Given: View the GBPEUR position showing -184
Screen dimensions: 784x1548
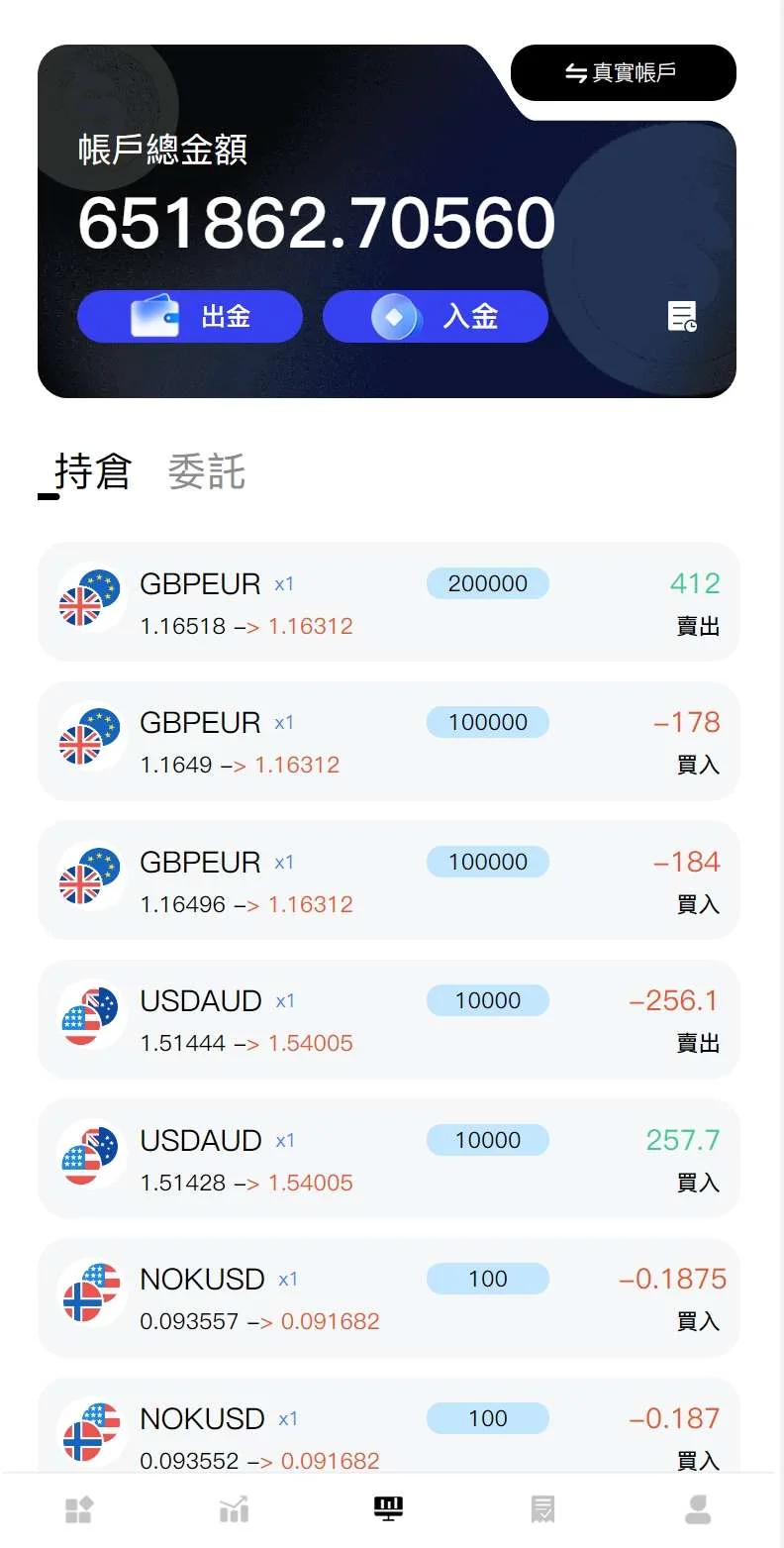Looking at the screenshot, I should [x=388, y=880].
